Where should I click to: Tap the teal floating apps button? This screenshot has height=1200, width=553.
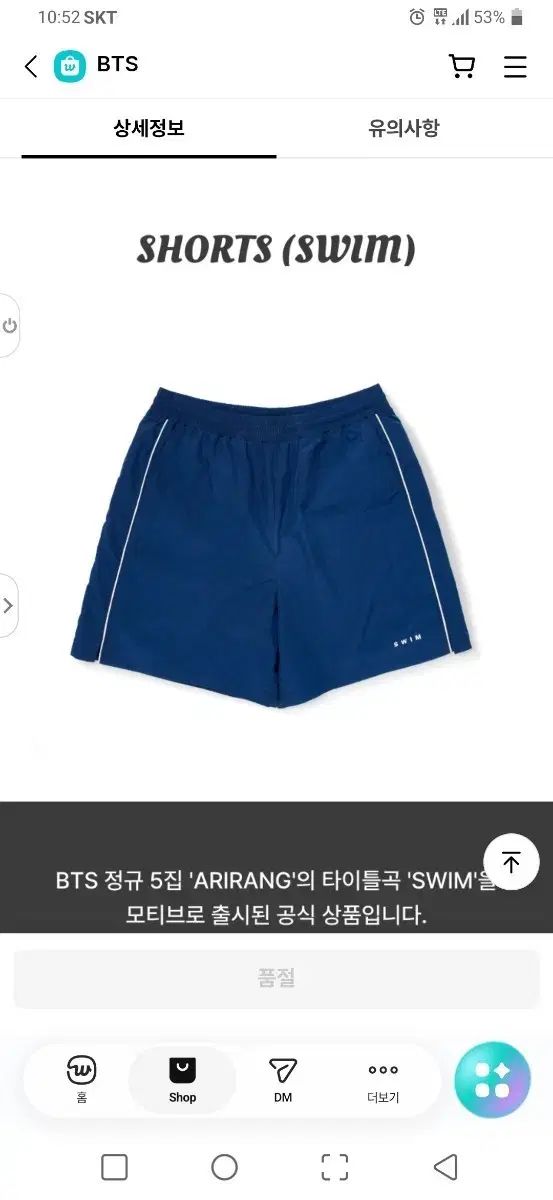(x=492, y=1080)
